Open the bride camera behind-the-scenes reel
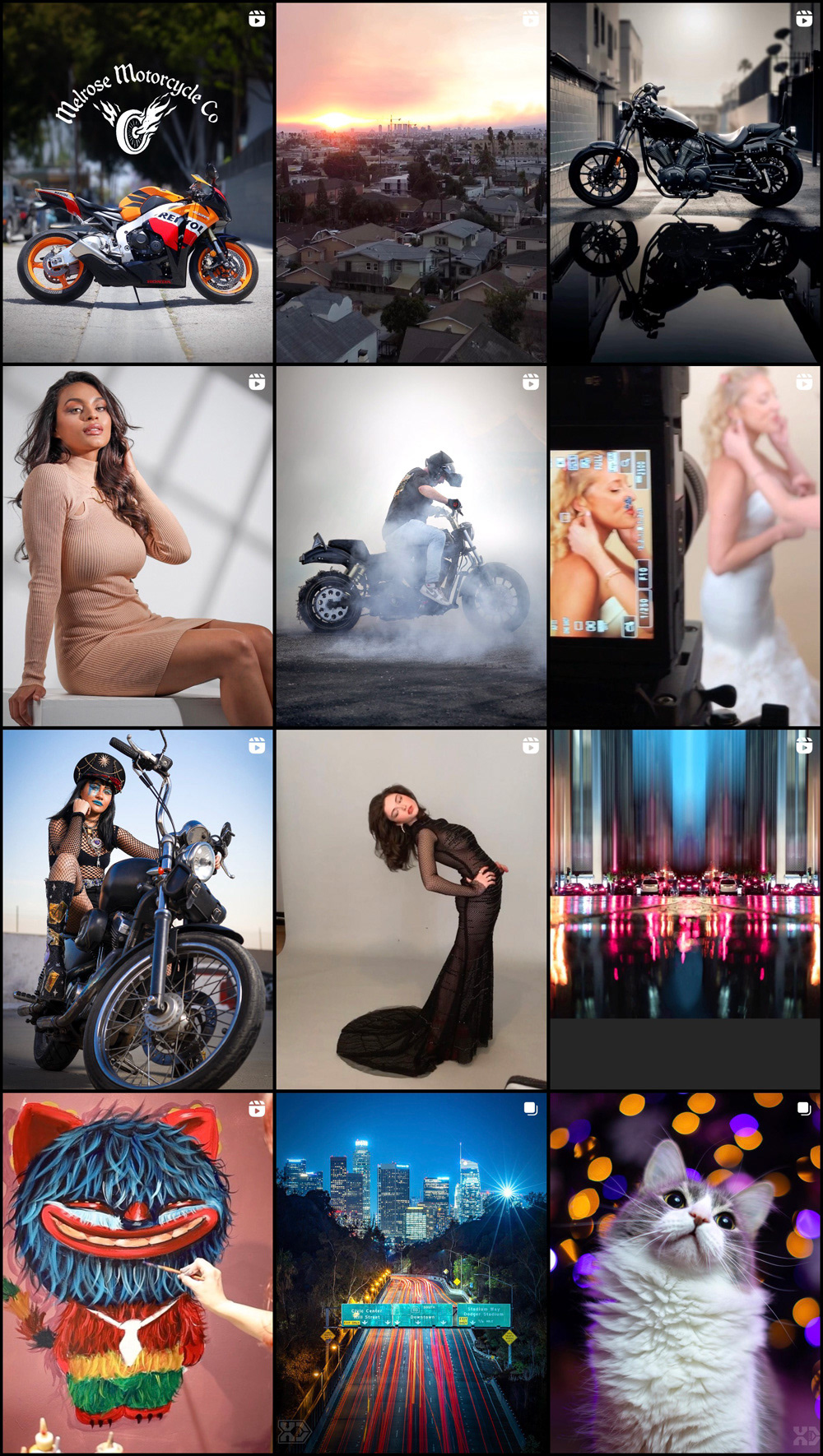Viewport: 823px width, 1456px height. pos(685,546)
